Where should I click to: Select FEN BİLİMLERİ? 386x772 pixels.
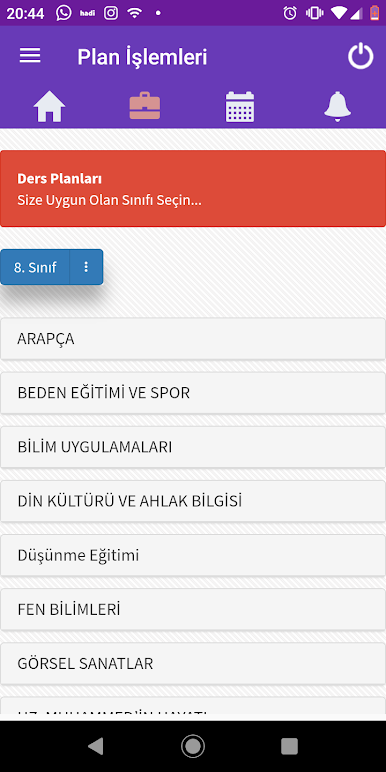[x=193, y=610]
